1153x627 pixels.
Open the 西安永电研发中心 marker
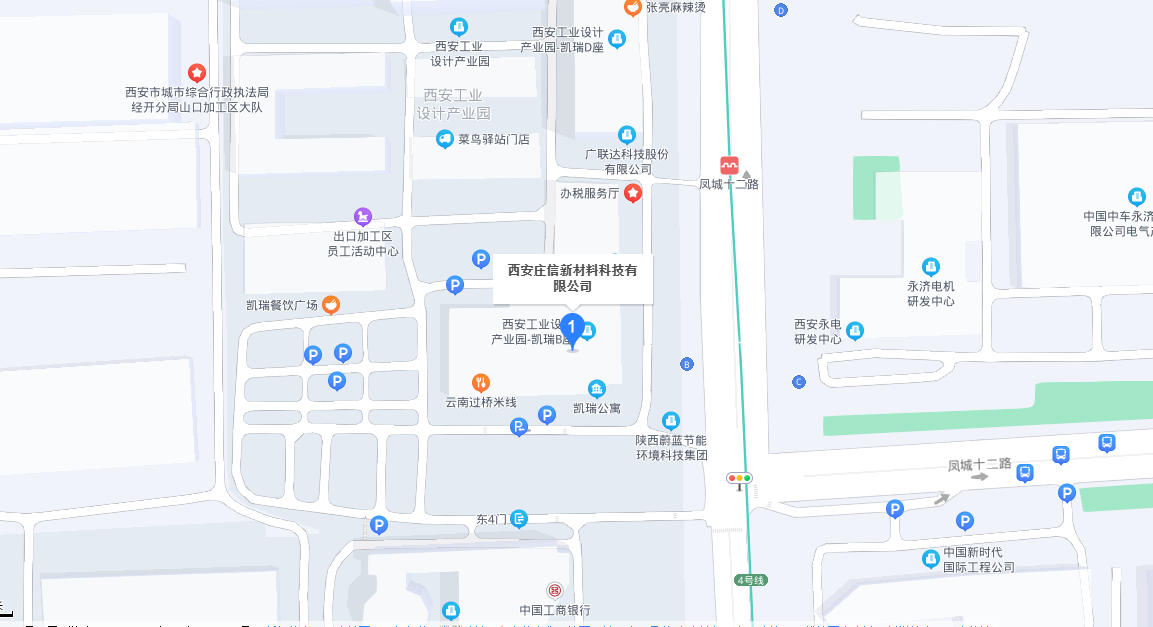(854, 330)
